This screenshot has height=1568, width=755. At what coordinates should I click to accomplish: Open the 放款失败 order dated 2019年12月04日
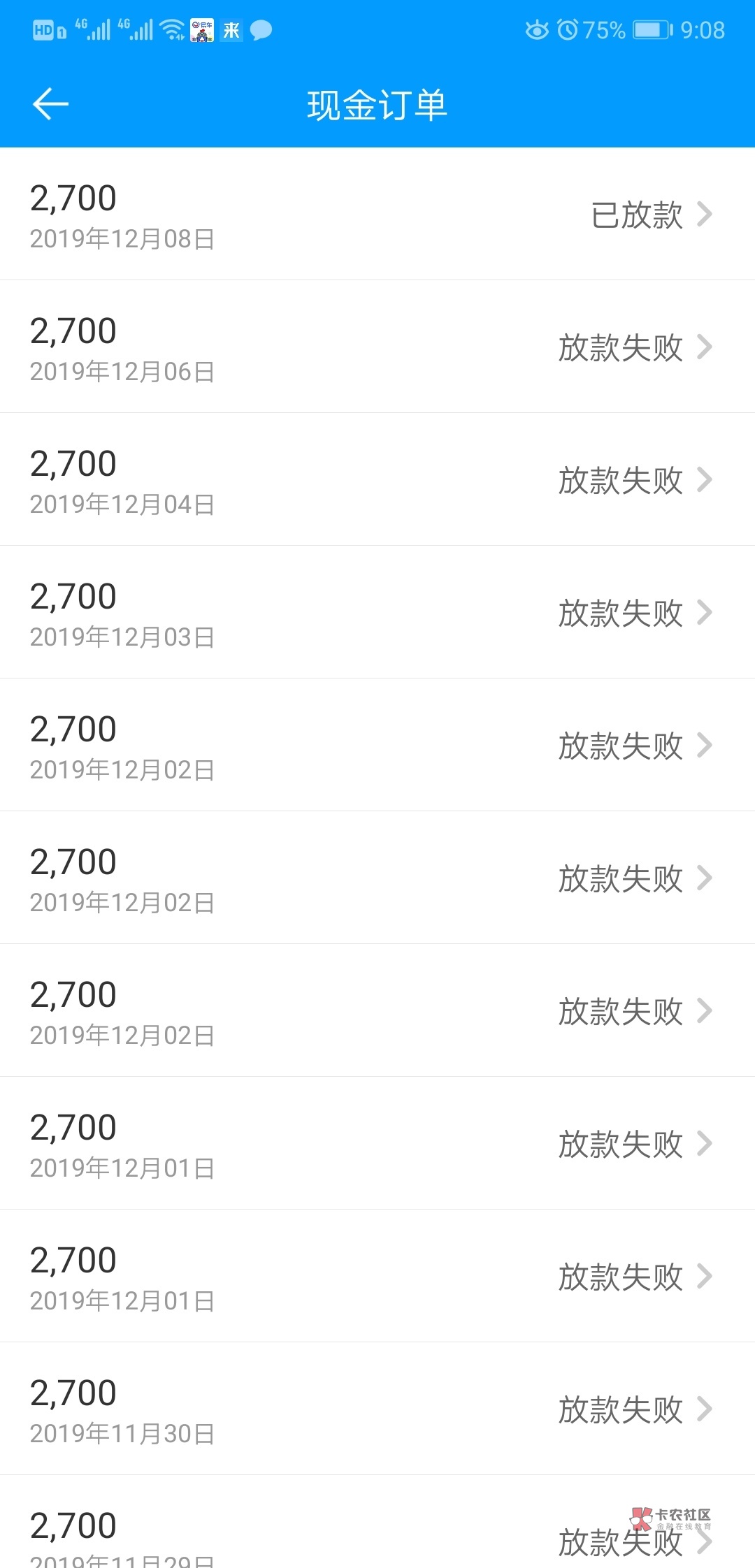(377, 480)
